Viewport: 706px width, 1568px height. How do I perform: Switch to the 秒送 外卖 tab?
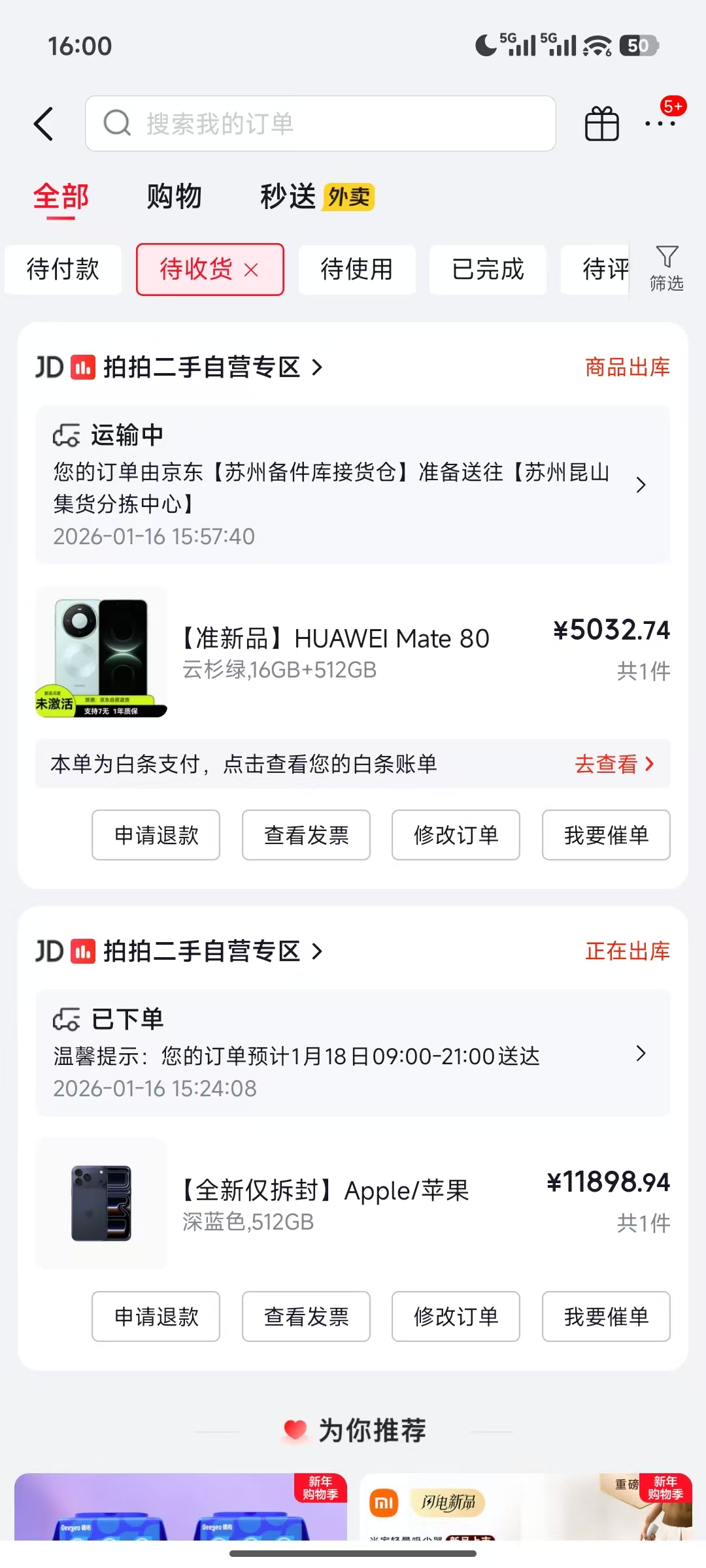(317, 197)
